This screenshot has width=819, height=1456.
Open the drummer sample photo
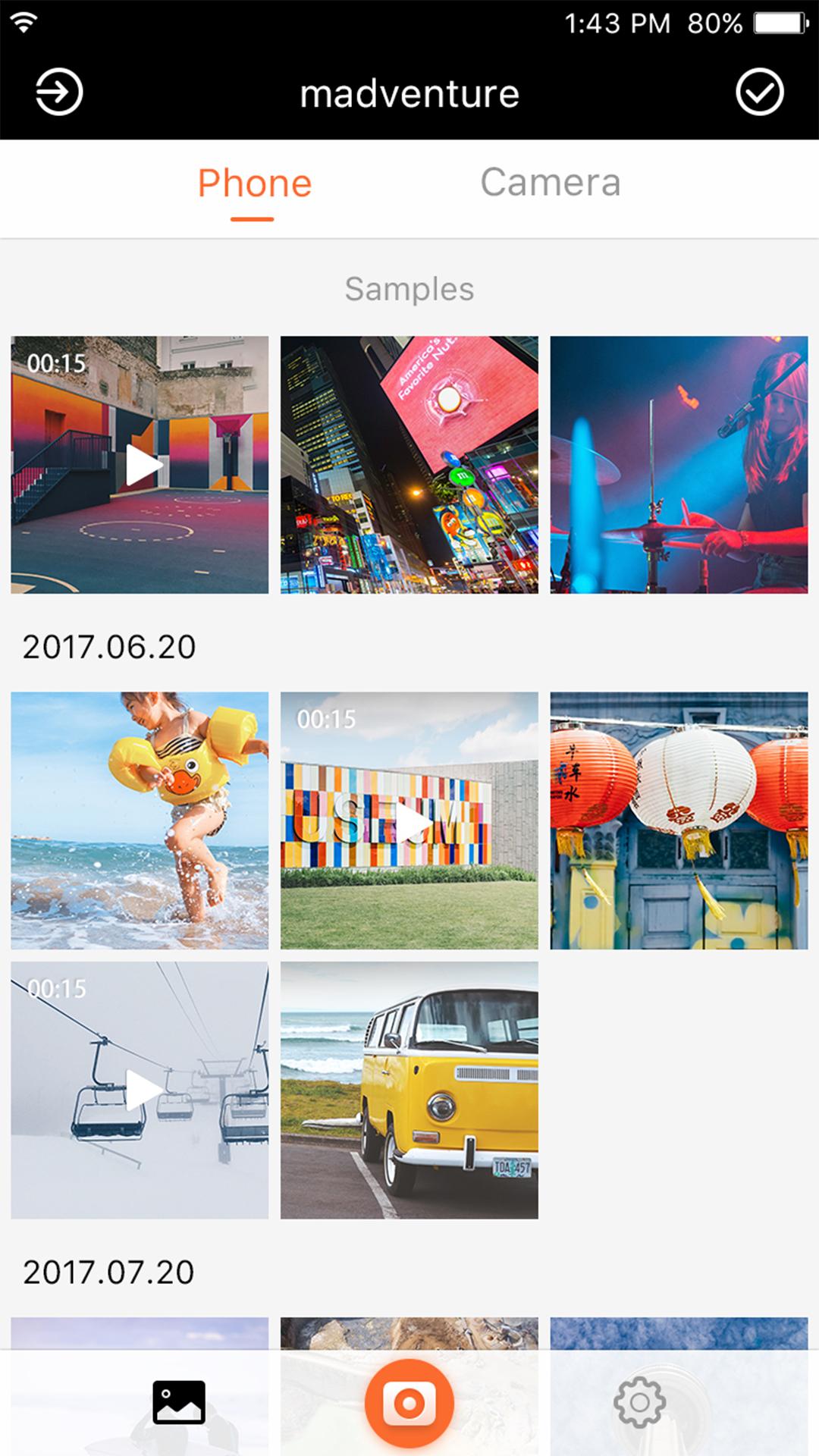(679, 465)
